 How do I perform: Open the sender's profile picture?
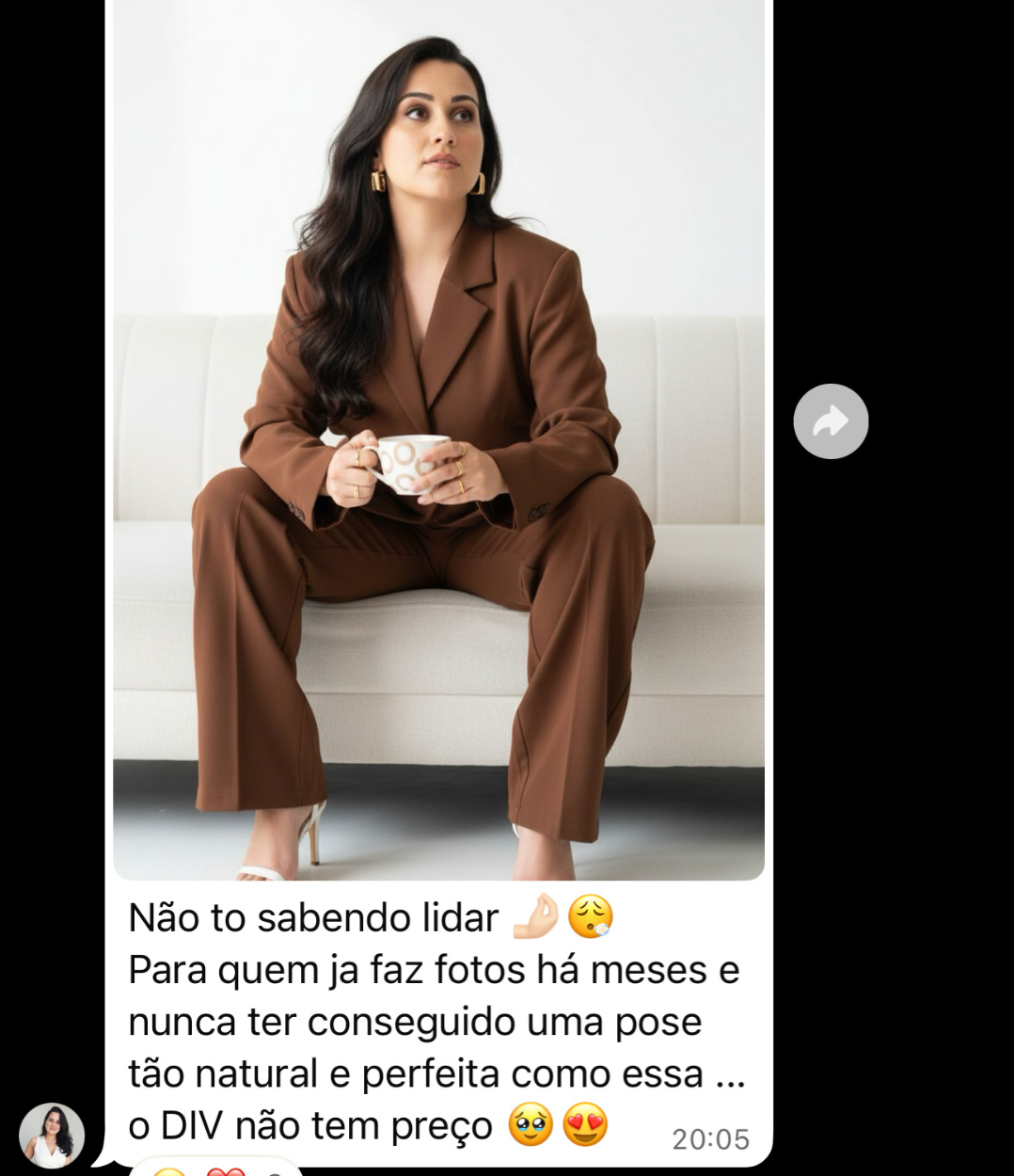(52, 1136)
